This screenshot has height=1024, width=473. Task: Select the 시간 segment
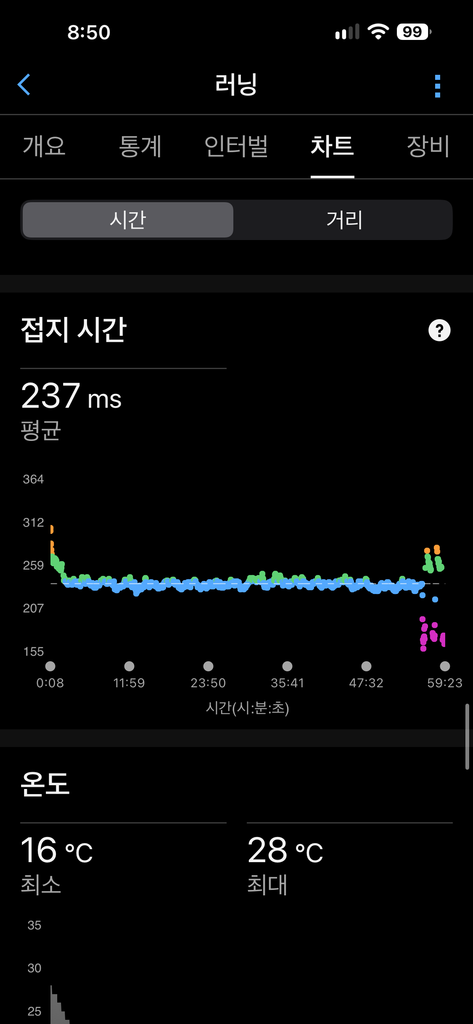click(x=127, y=220)
